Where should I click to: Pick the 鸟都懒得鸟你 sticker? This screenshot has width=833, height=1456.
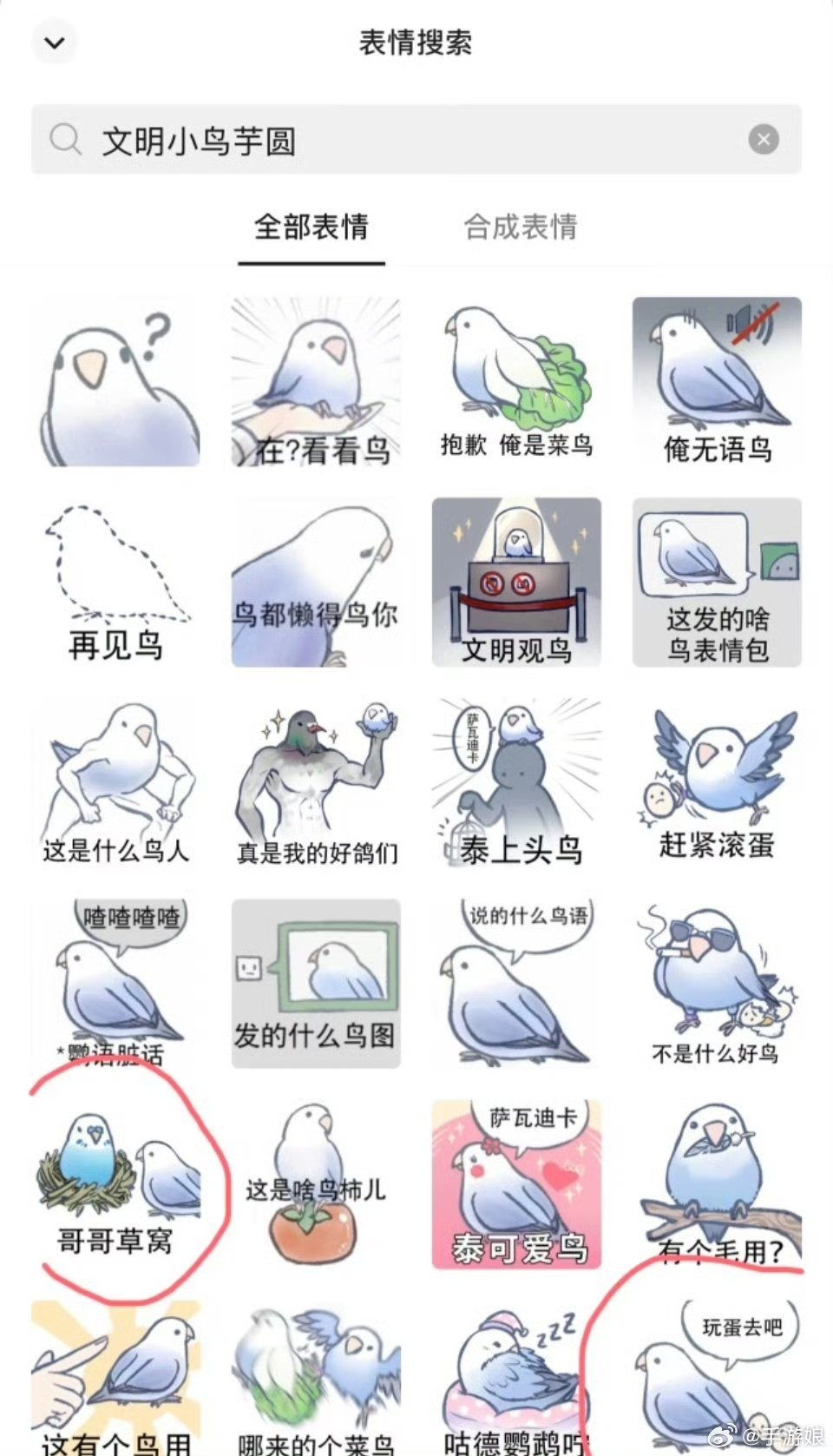coord(316,583)
